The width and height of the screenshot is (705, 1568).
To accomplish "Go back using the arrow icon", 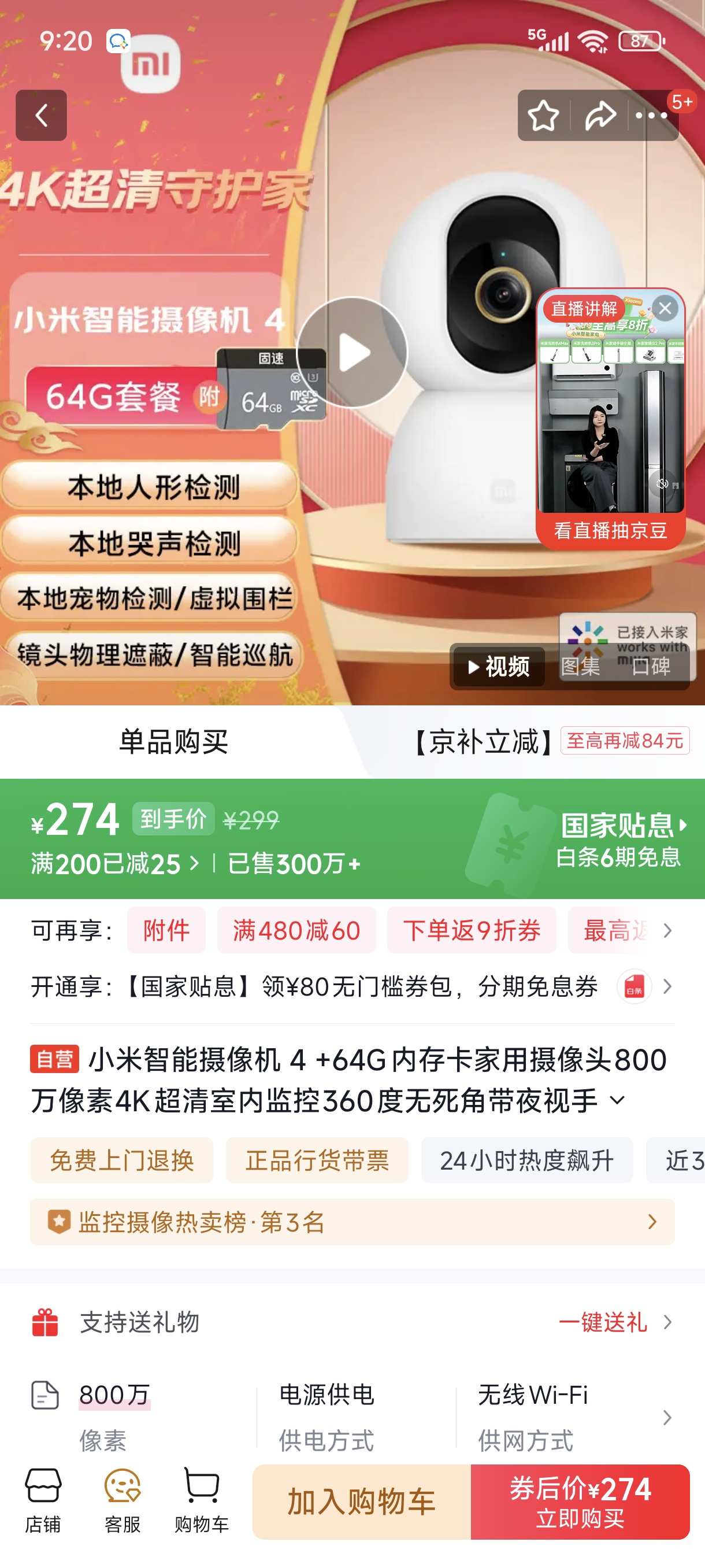I will (41, 115).
